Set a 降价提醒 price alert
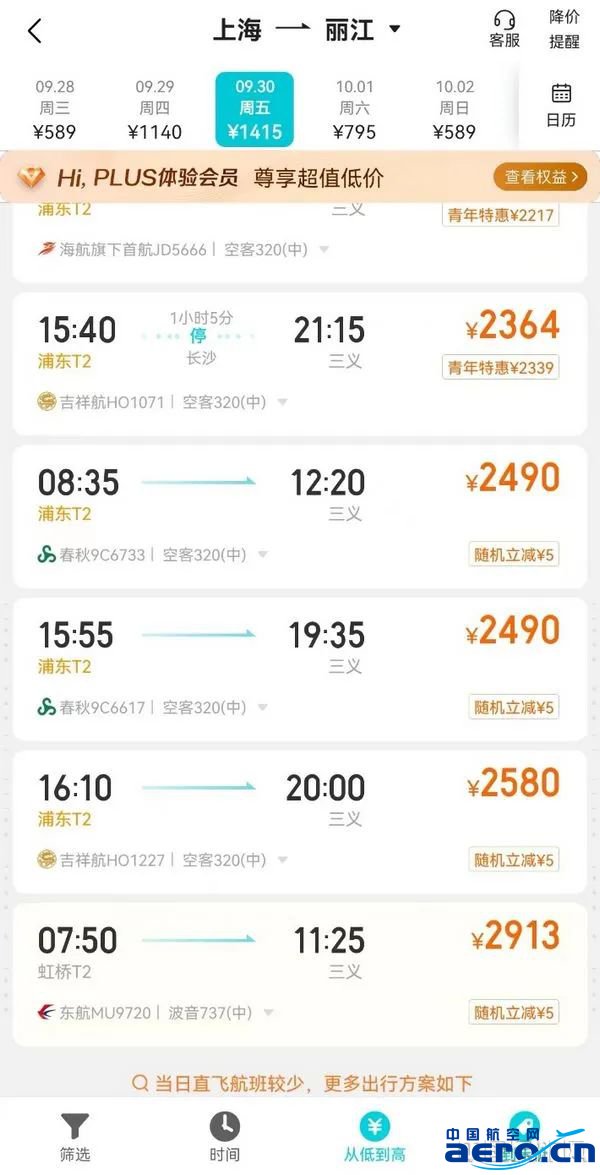This screenshot has height=1175, width=600. [564, 29]
